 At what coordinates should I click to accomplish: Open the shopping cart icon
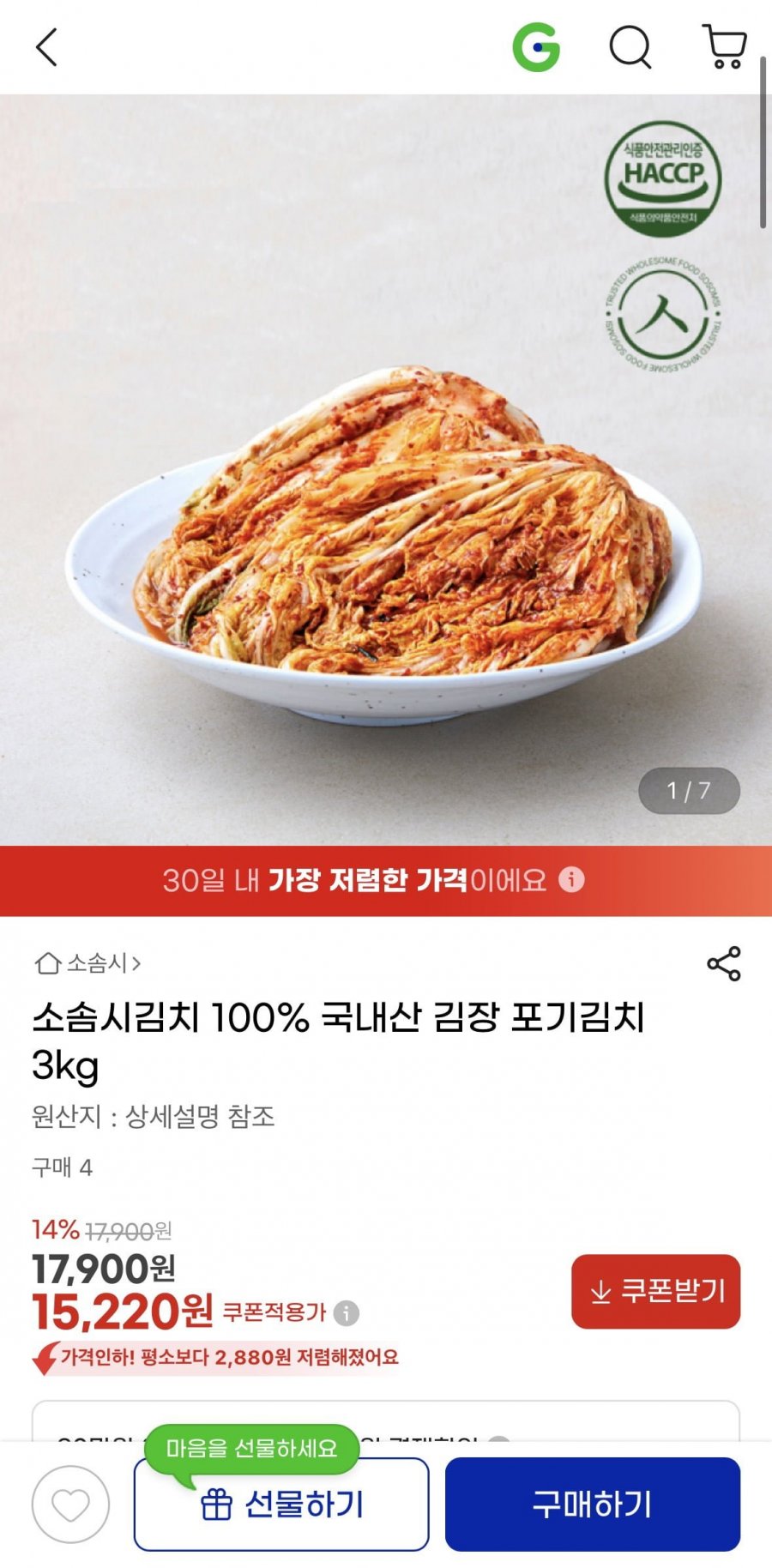click(x=723, y=47)
